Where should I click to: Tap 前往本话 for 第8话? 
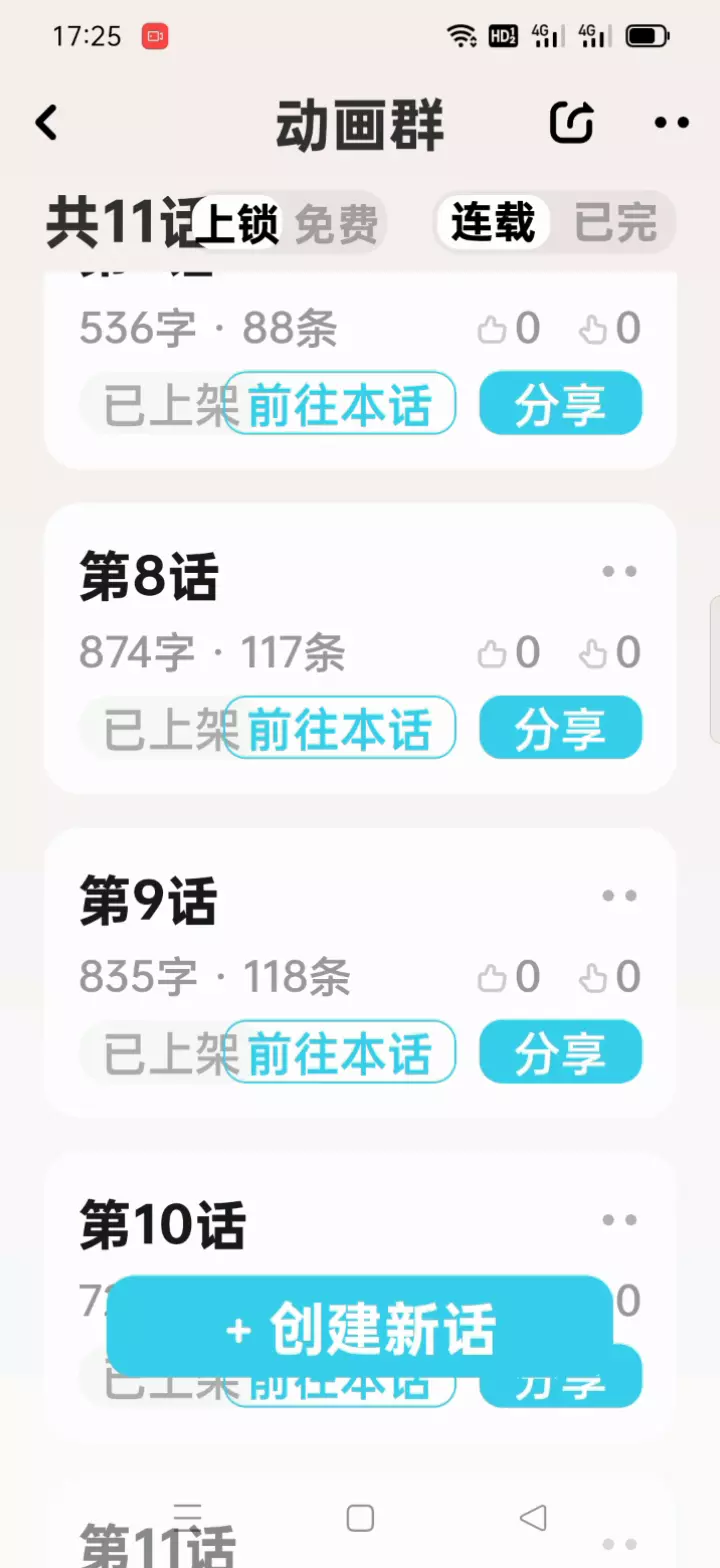click(x=339, y=727)
